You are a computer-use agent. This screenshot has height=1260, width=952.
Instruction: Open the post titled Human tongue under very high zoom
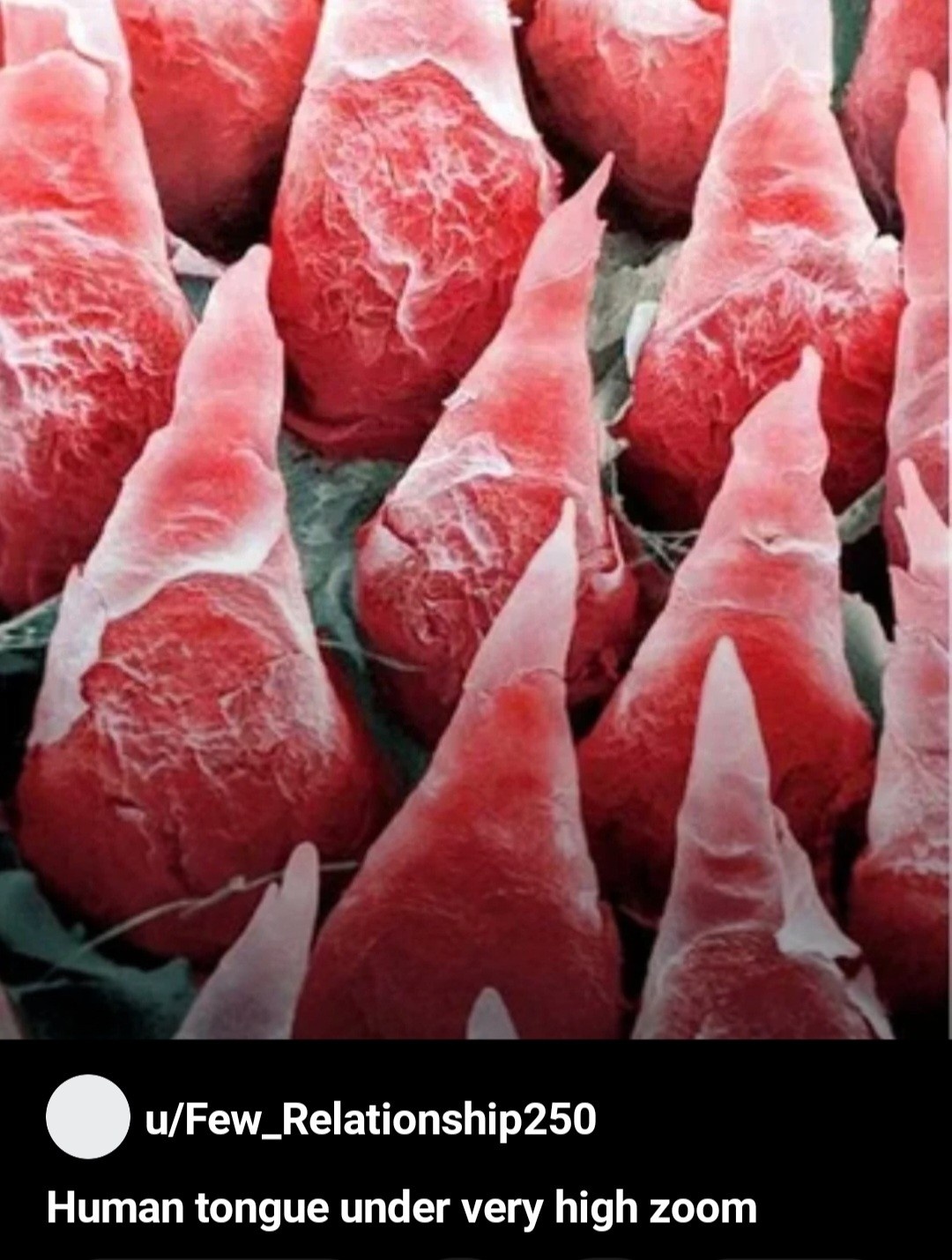click(x=401, y=1208)
